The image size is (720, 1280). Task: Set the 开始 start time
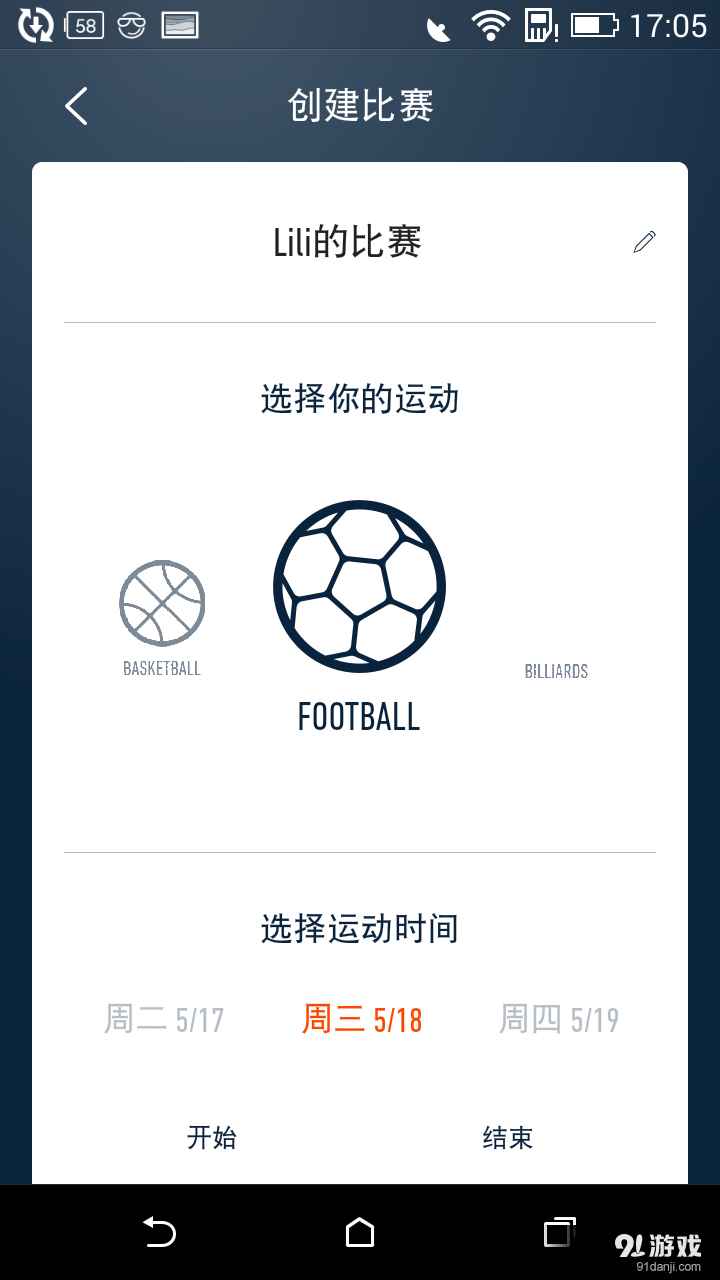point(212,1138)
